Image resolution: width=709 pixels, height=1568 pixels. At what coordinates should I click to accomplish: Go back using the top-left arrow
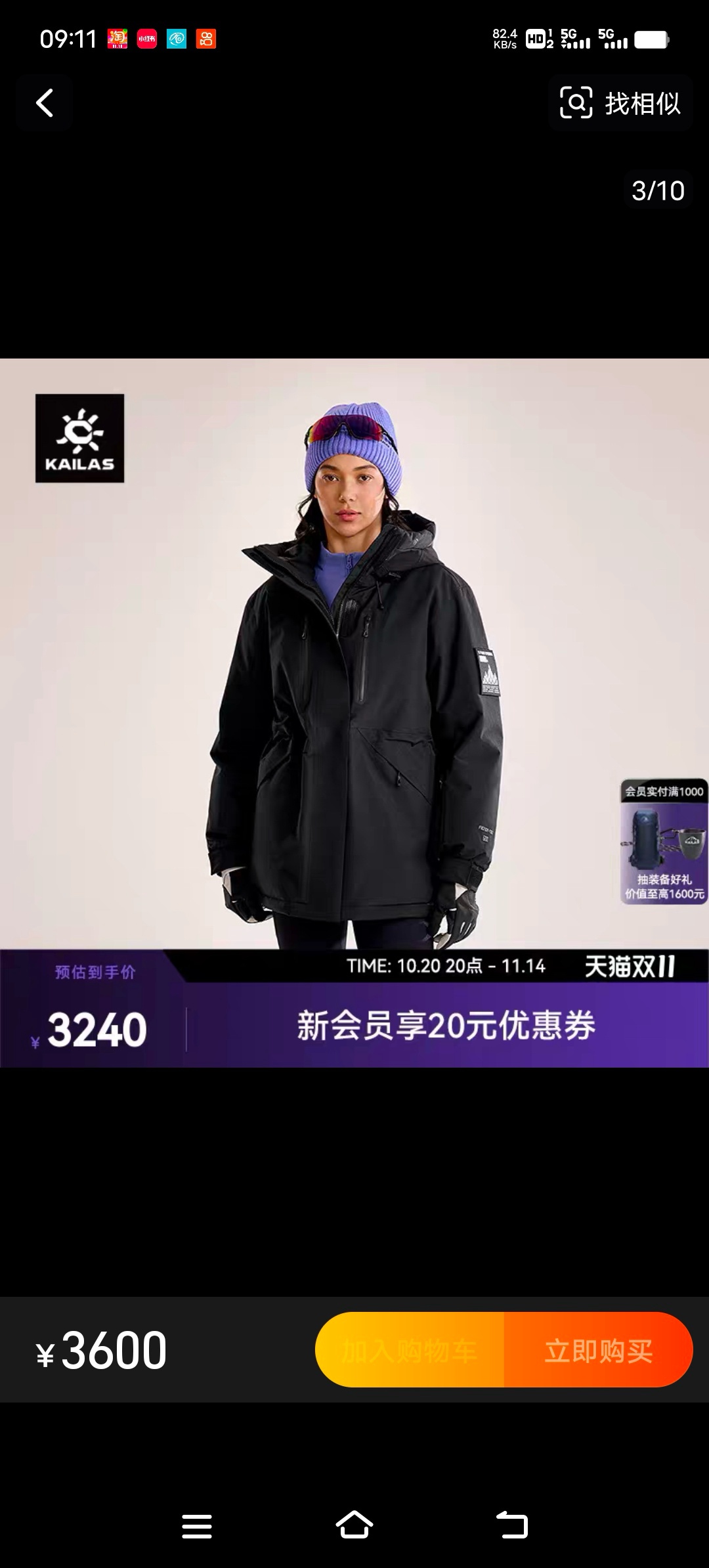point(45,103)
